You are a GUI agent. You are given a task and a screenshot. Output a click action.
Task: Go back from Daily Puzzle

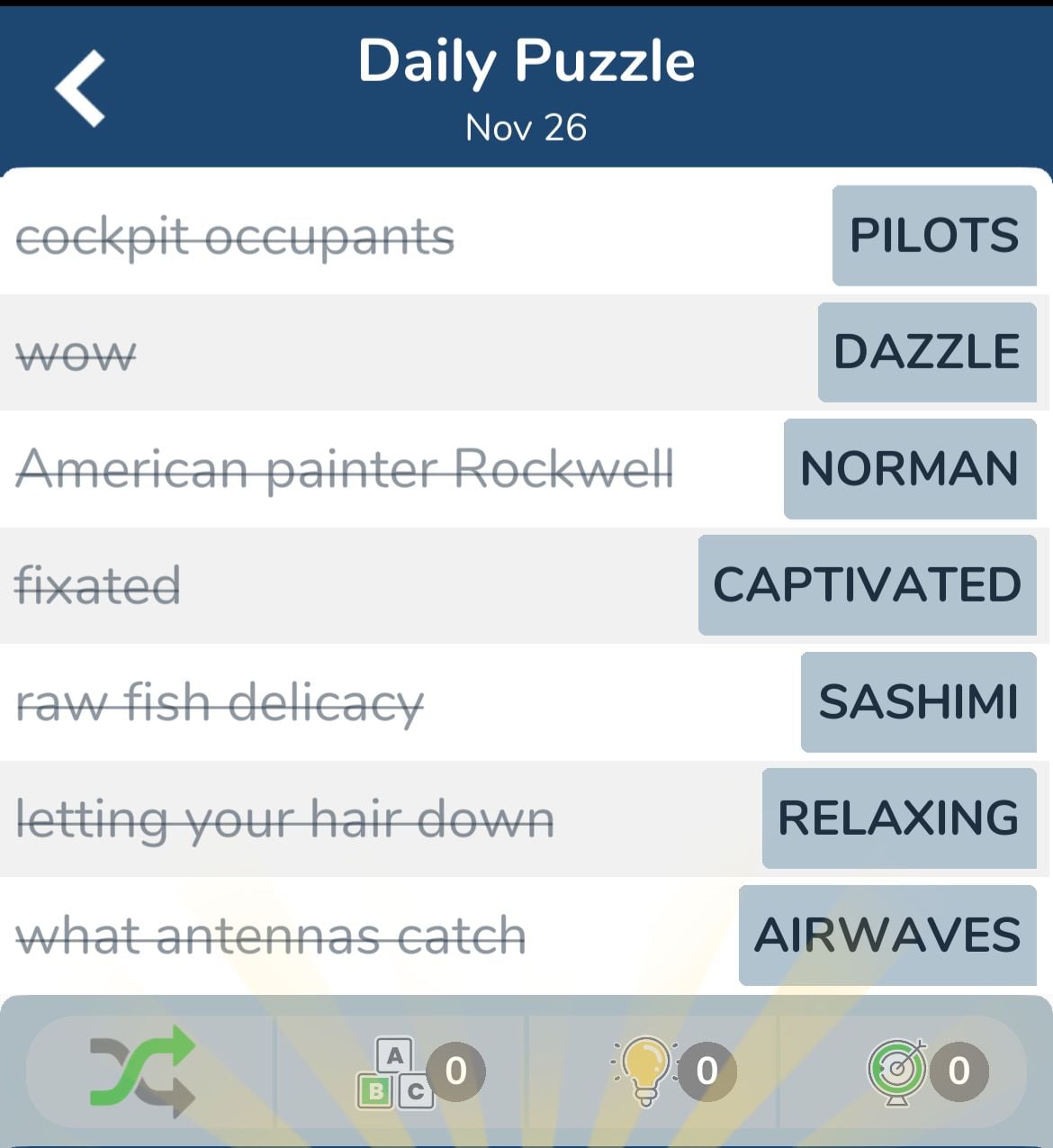click(80, 88)
